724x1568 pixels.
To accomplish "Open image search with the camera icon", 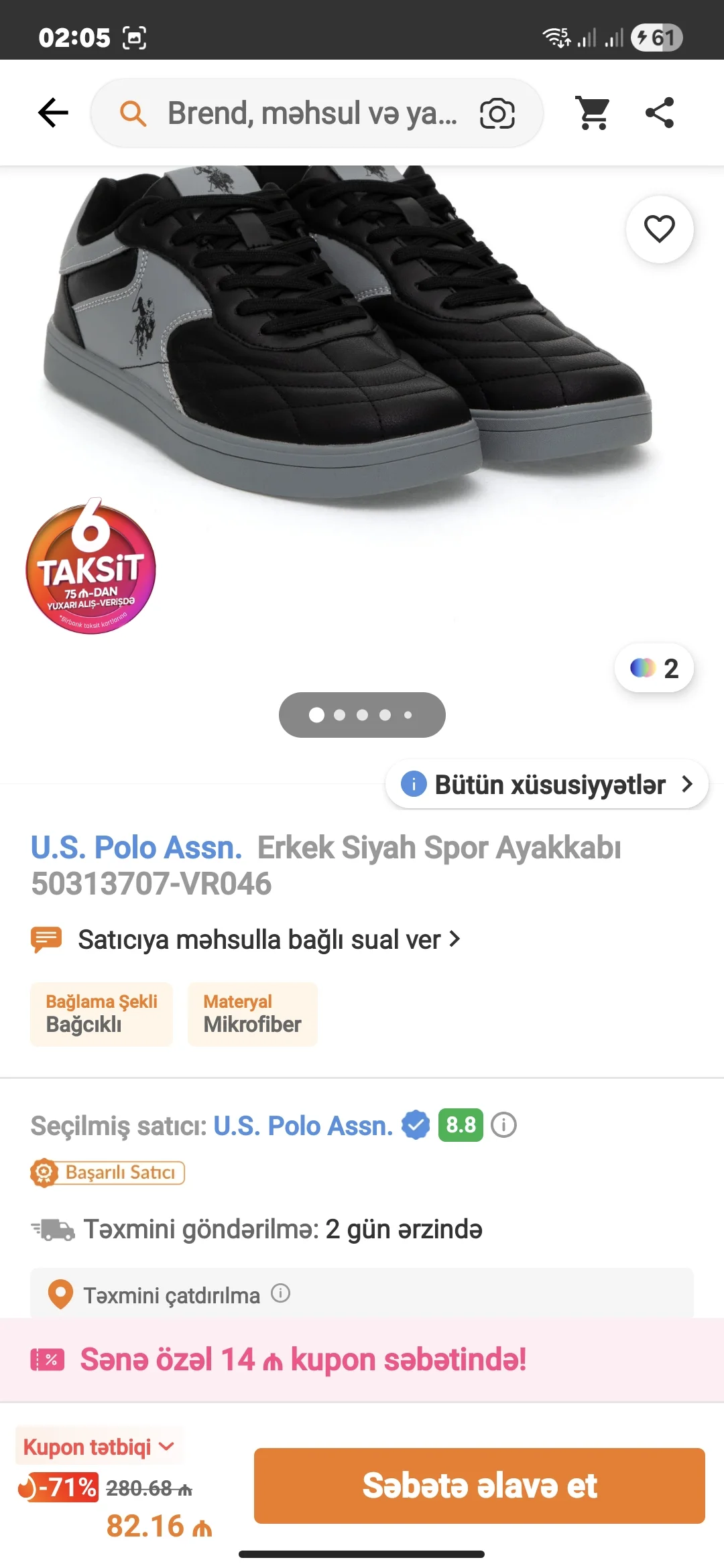I will pyautogui.click(x=496, y=113).
